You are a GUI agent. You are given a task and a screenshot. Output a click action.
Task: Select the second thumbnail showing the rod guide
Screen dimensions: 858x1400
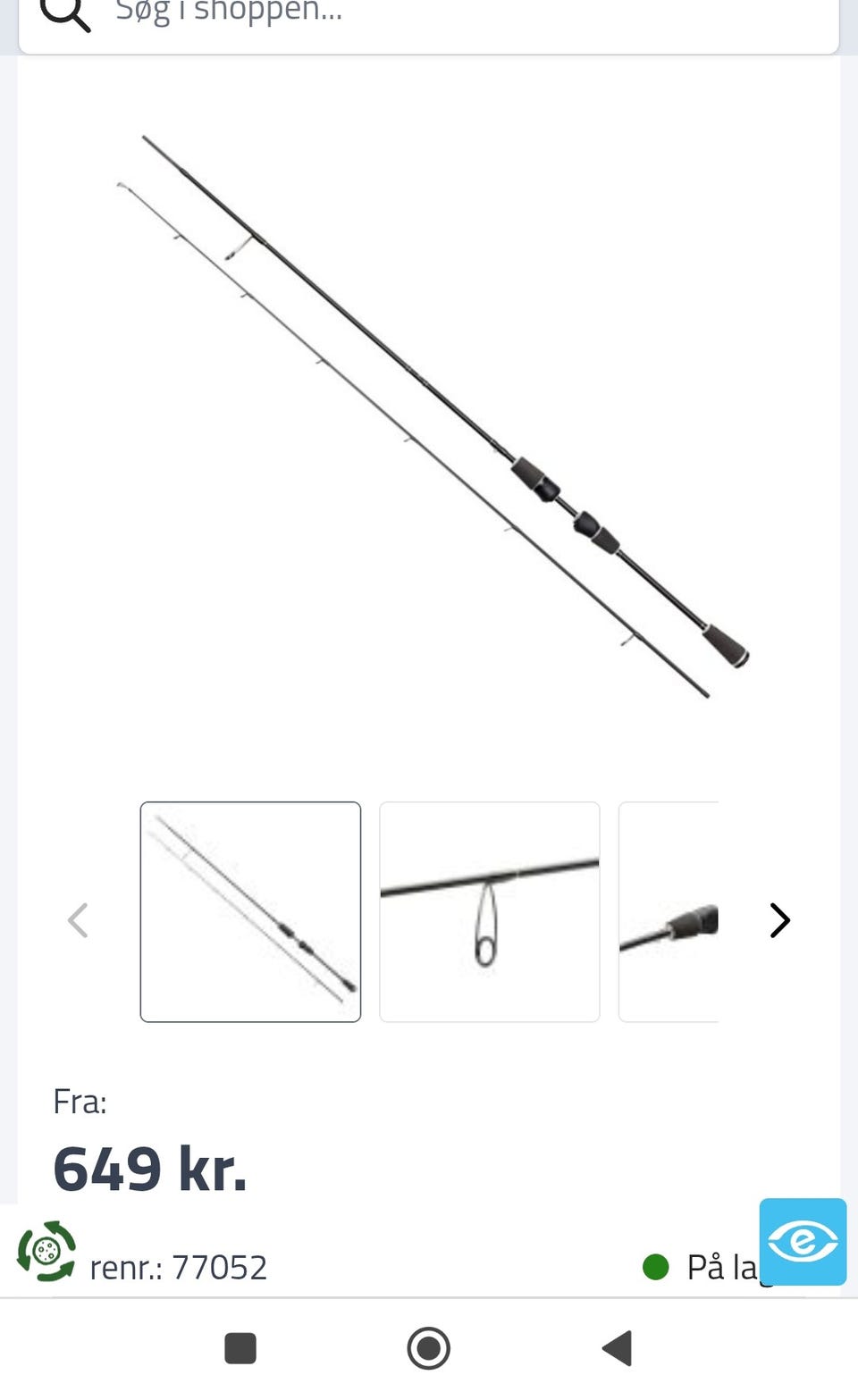coord(490,911)
